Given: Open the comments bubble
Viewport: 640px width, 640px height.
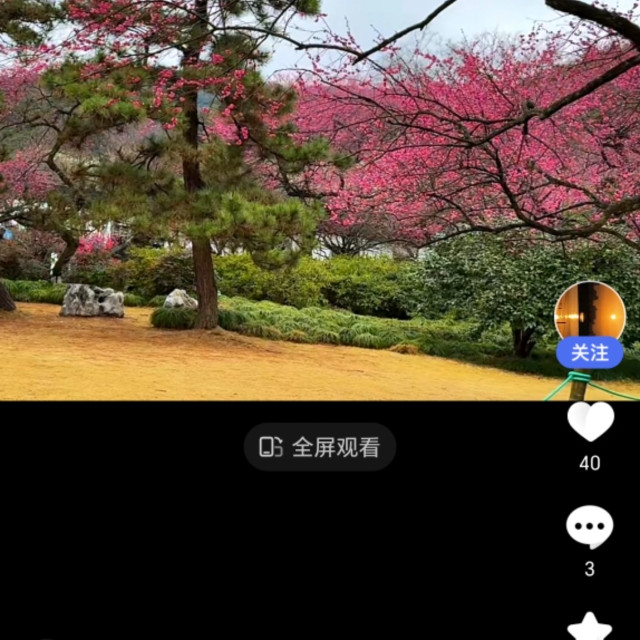Looking at the screenshot, I should click(x=589, y=527).
